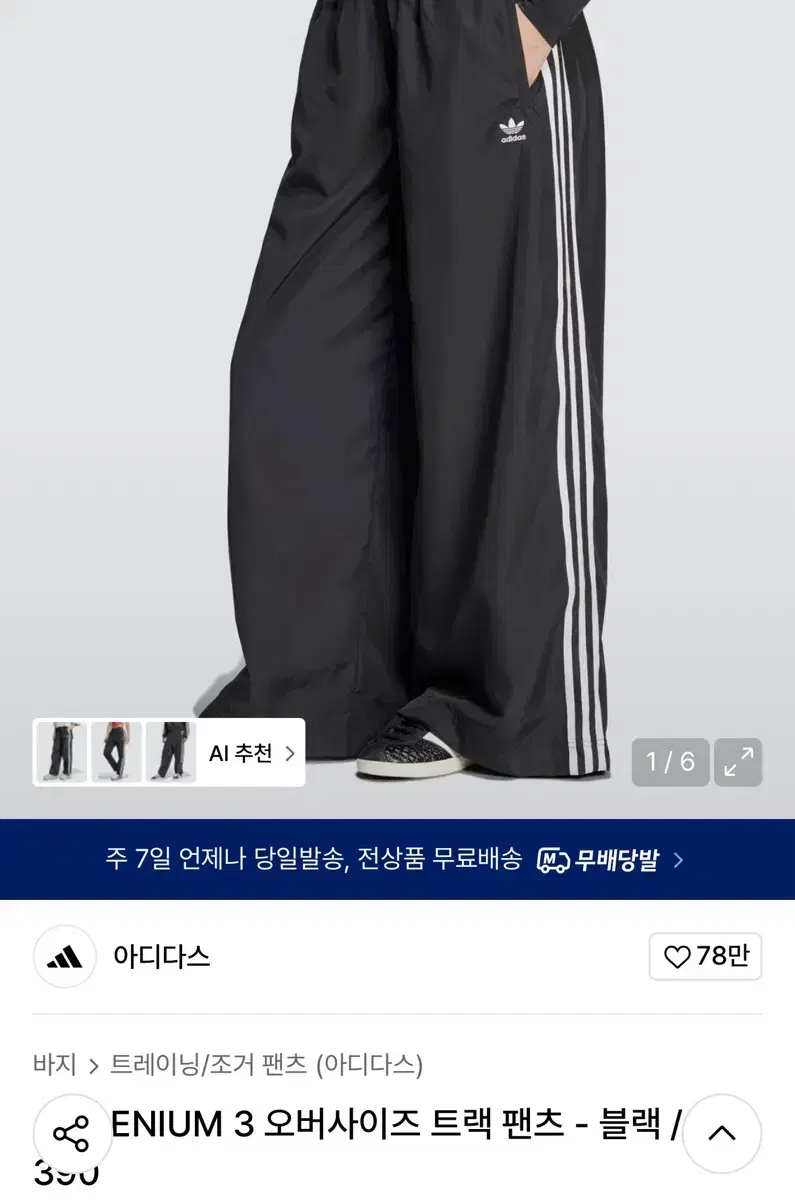Click the fullscreen expand icon on the image
The image size is (795, 1200).
[x=737, y=762]
